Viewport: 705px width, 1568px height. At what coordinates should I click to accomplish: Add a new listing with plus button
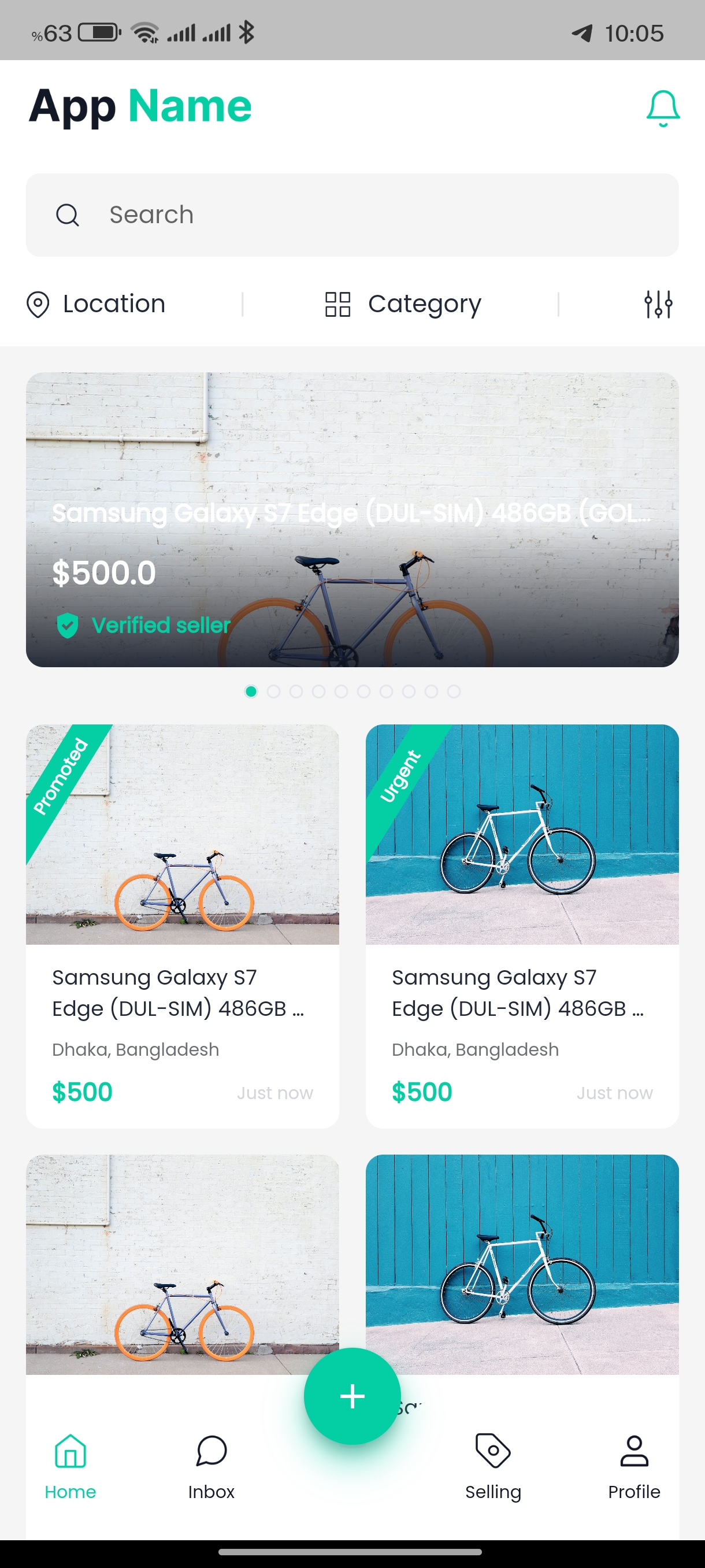(352, 1396)
